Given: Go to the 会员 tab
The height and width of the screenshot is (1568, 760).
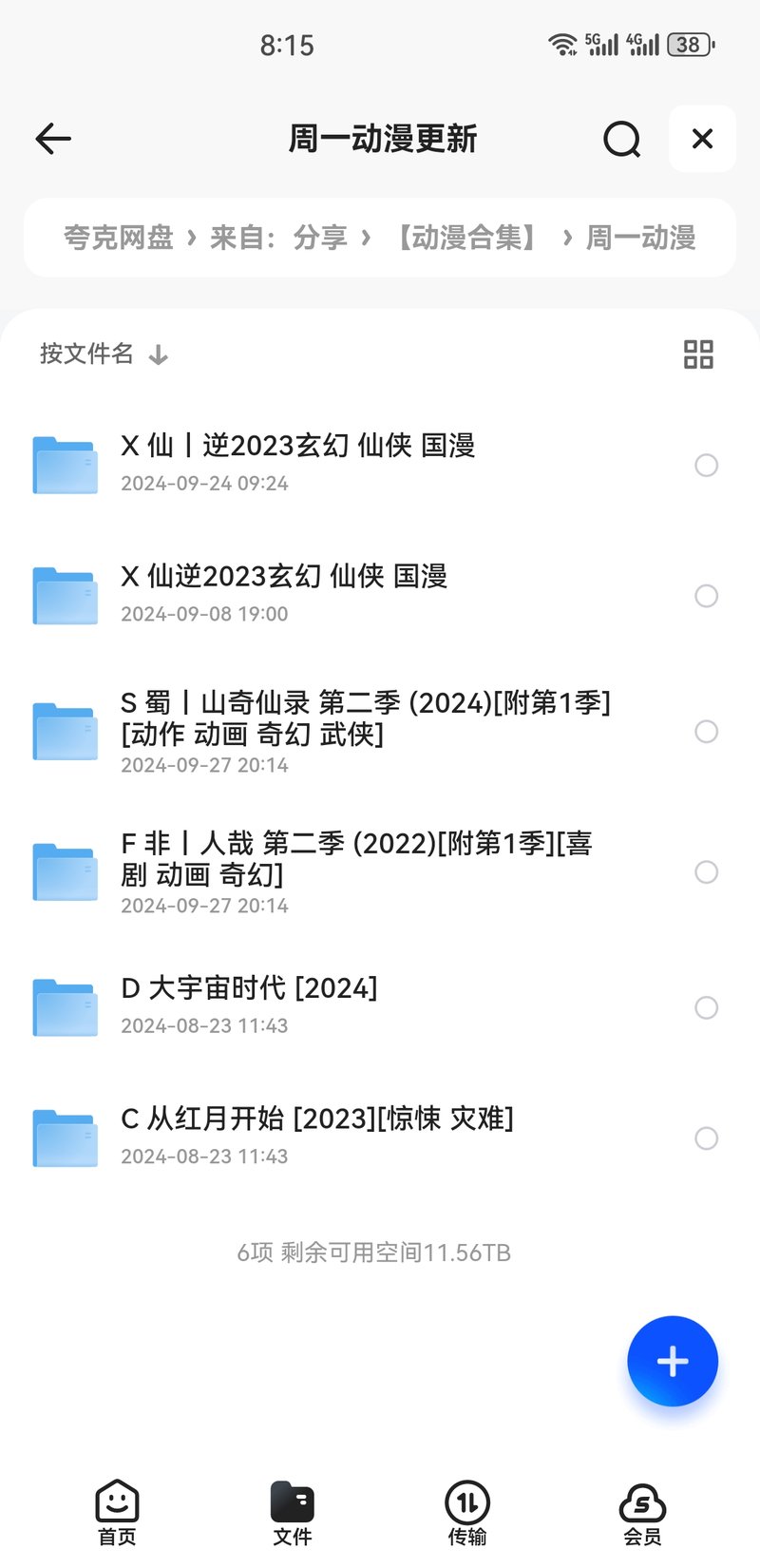Looking at the screenshot, I should click(x=642, y=1513).
